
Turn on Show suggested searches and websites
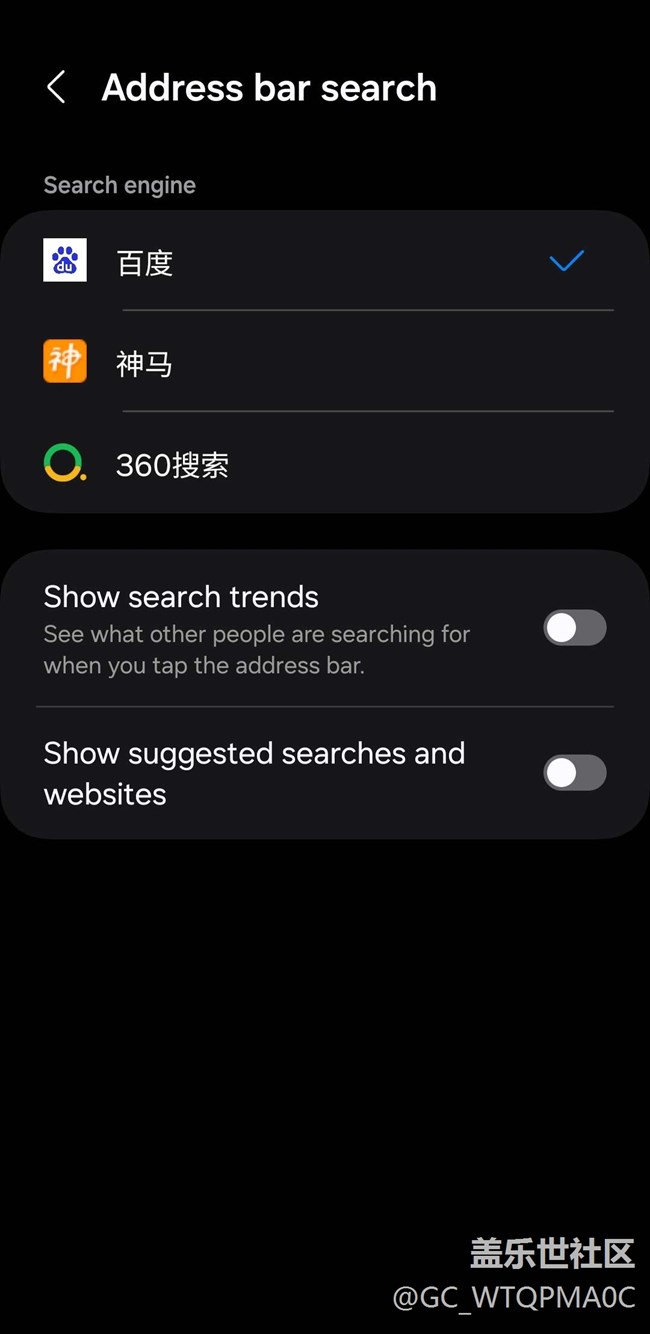pos(574,773)
